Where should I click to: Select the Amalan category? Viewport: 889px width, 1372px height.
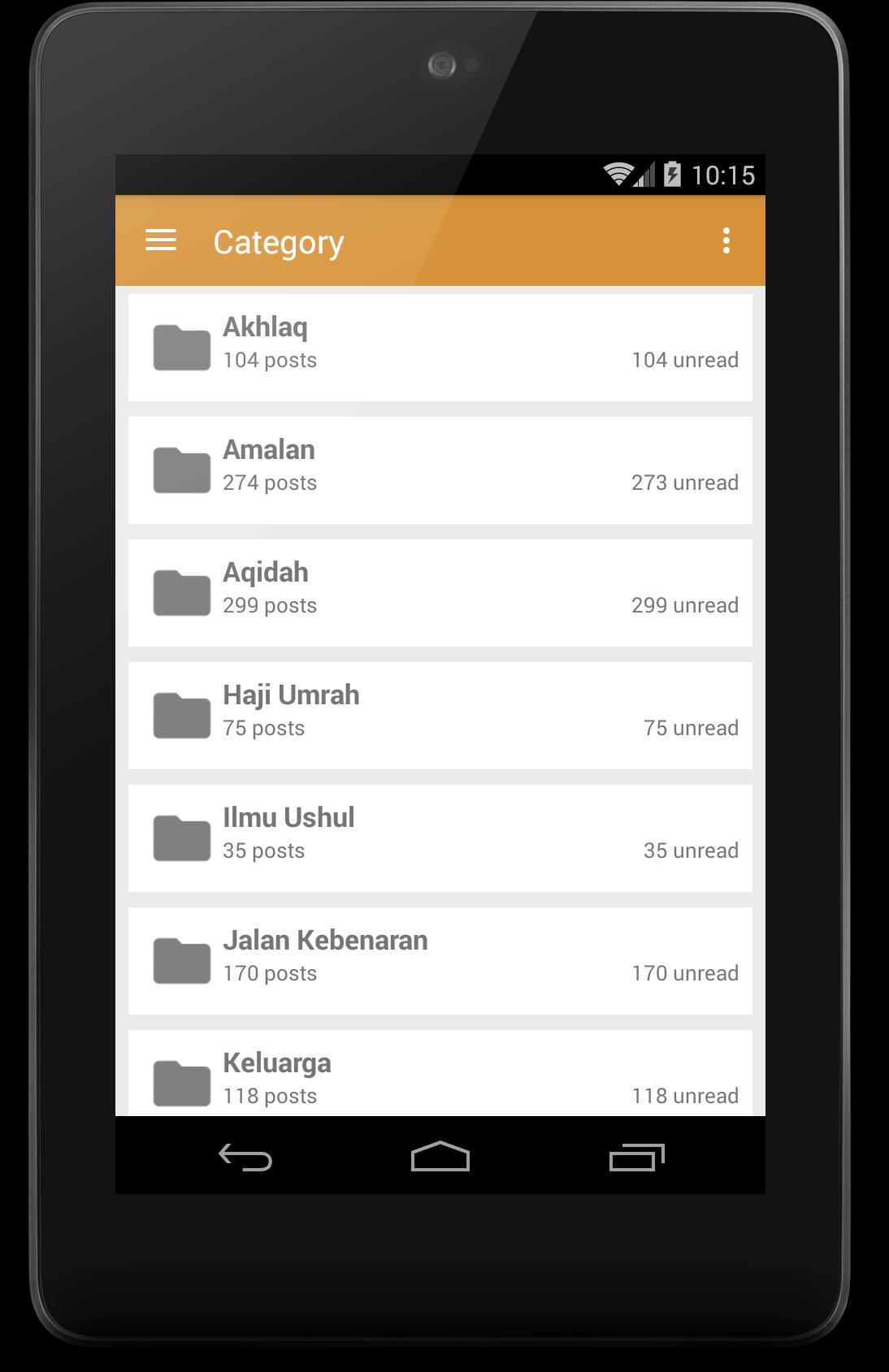440,470
